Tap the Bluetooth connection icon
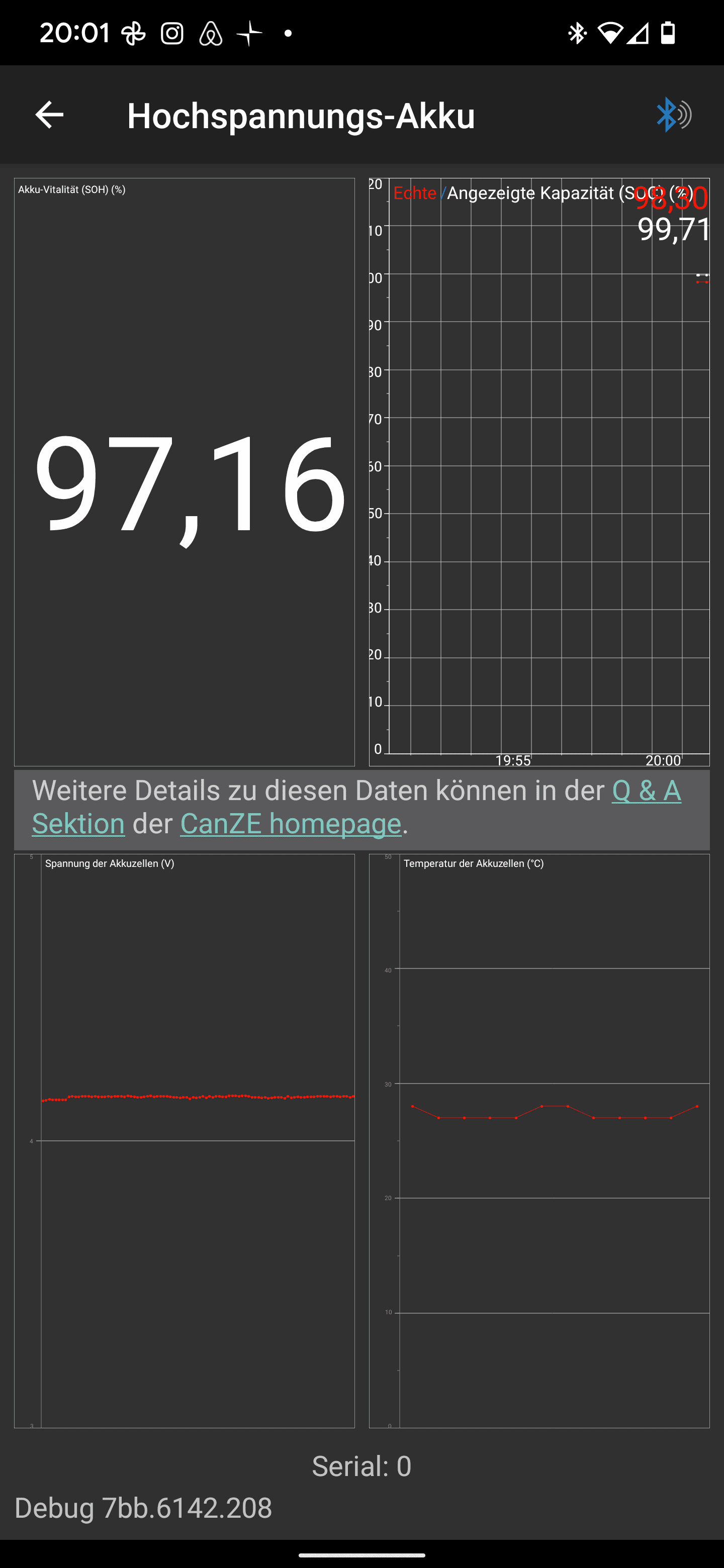The height and width of the screenshot is (1568, 724). (673, 115)
